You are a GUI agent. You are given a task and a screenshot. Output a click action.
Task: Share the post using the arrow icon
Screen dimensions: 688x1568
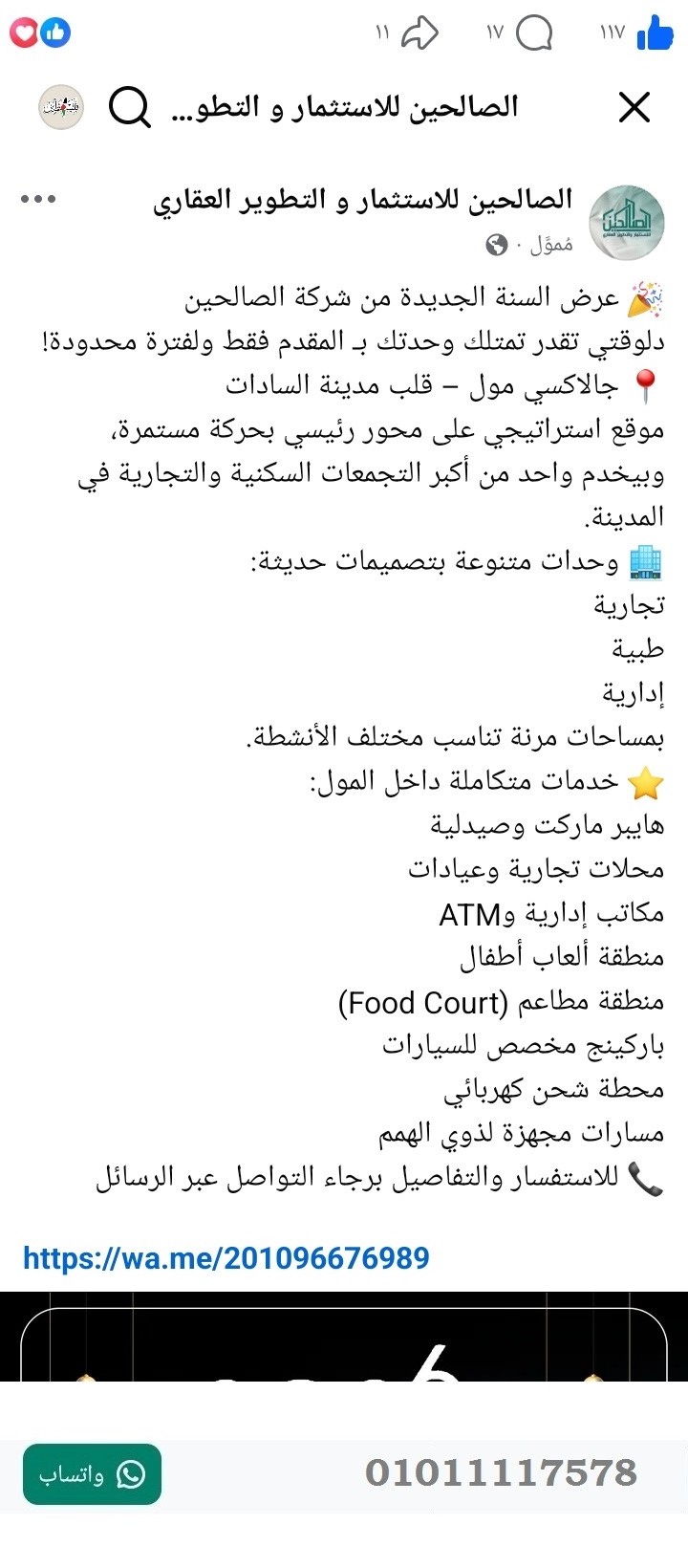tap(420, 33)
